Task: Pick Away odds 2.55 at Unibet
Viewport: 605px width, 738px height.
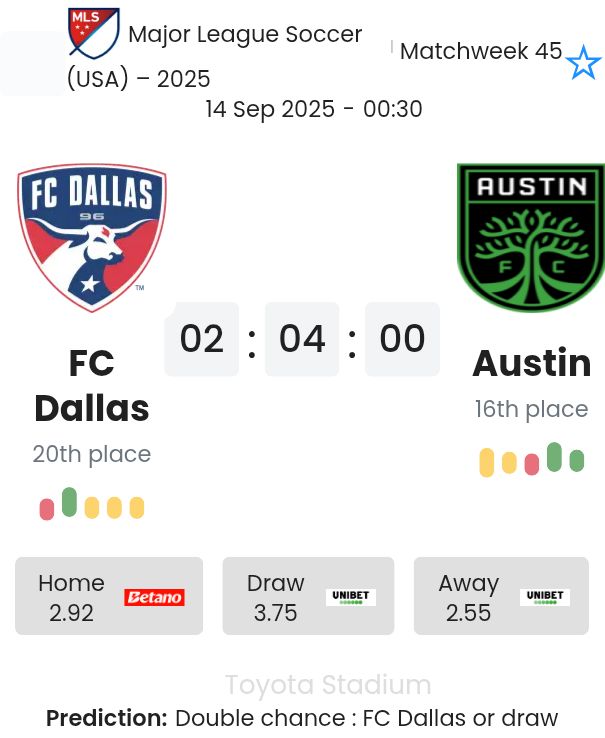Action: click(x=503, y=596)
